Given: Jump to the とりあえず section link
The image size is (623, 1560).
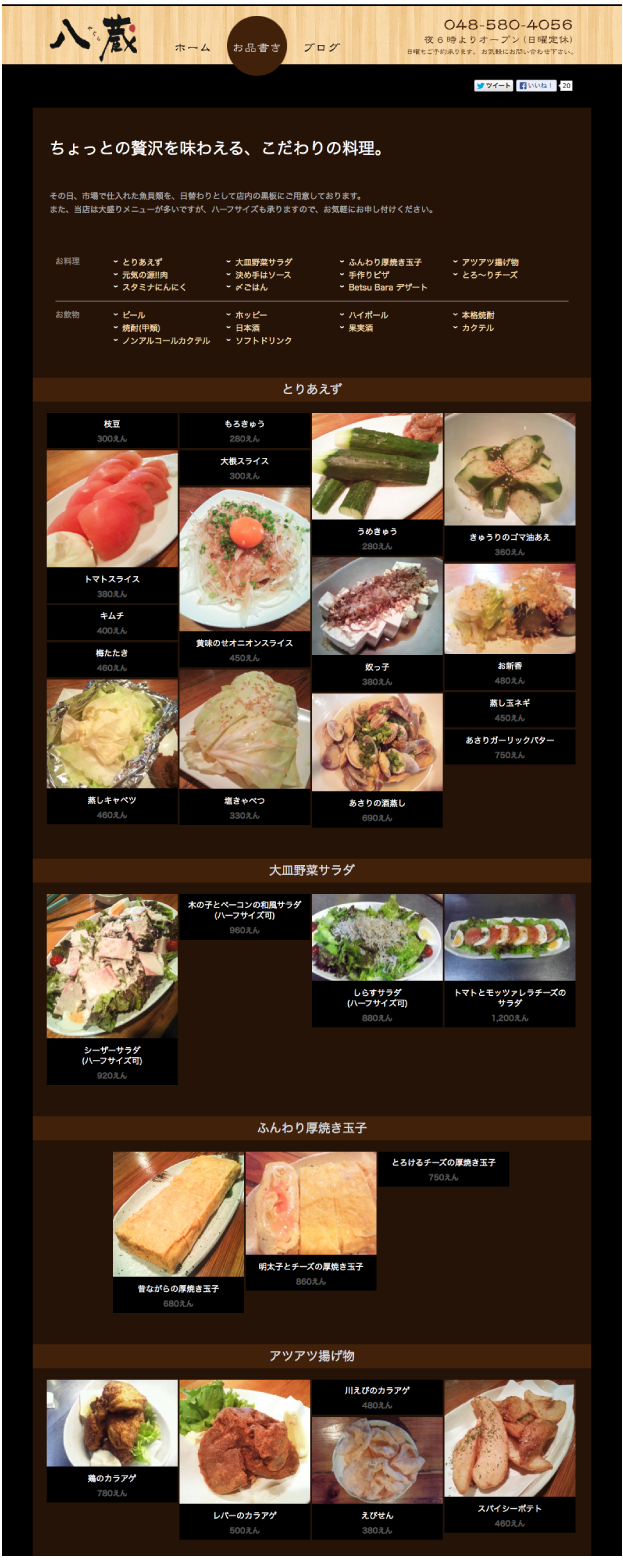Looking at the screenshot, I should tap(142, 262).
